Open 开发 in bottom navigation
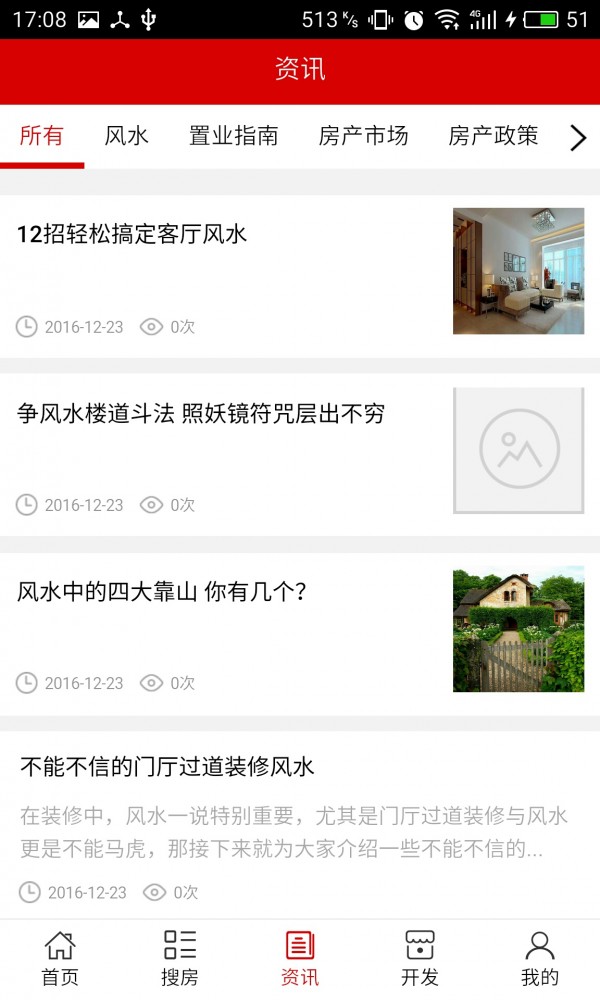Viewport: 600px width, 1000px height. [420, 959]
